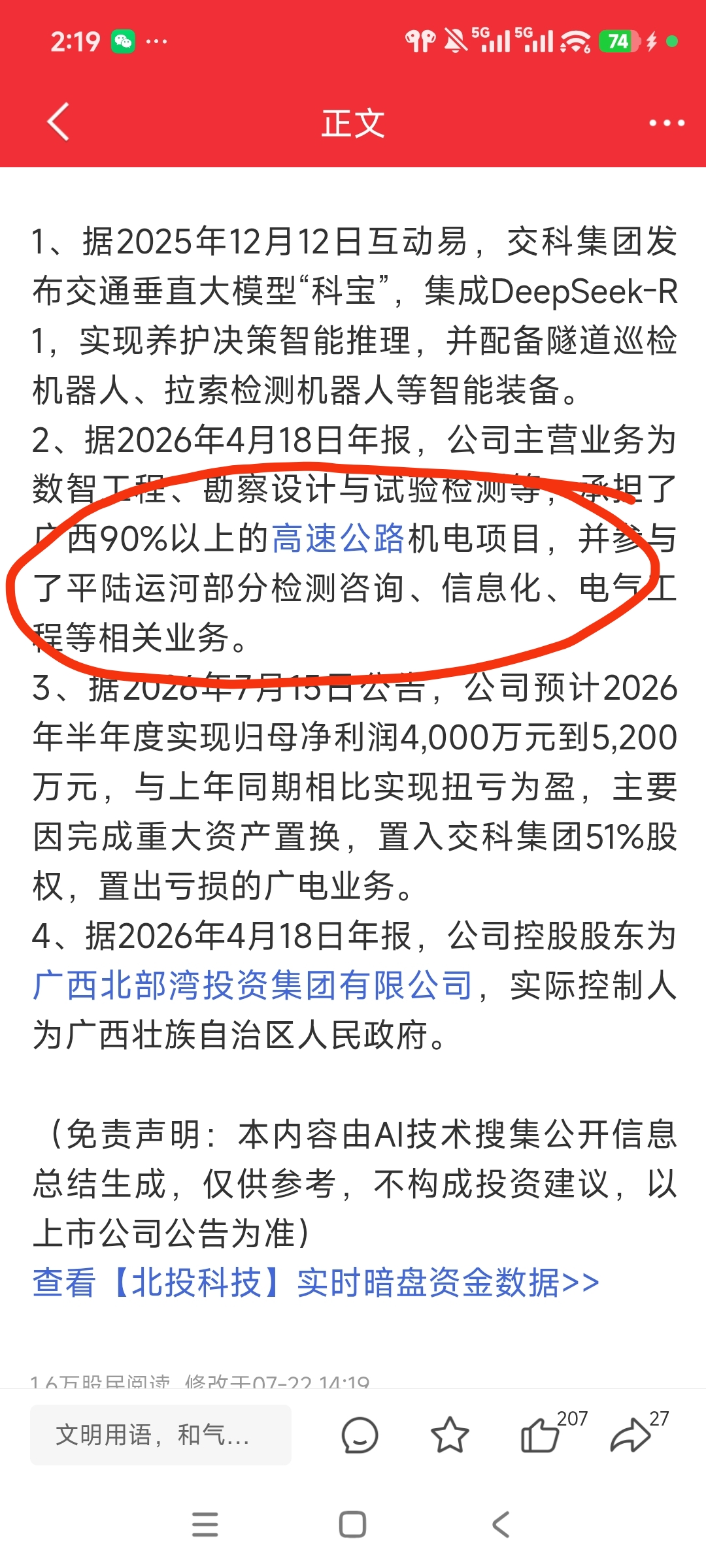Share this article via the arrow icon
Screen dimensions: 706x1568
coord(630,1435)
